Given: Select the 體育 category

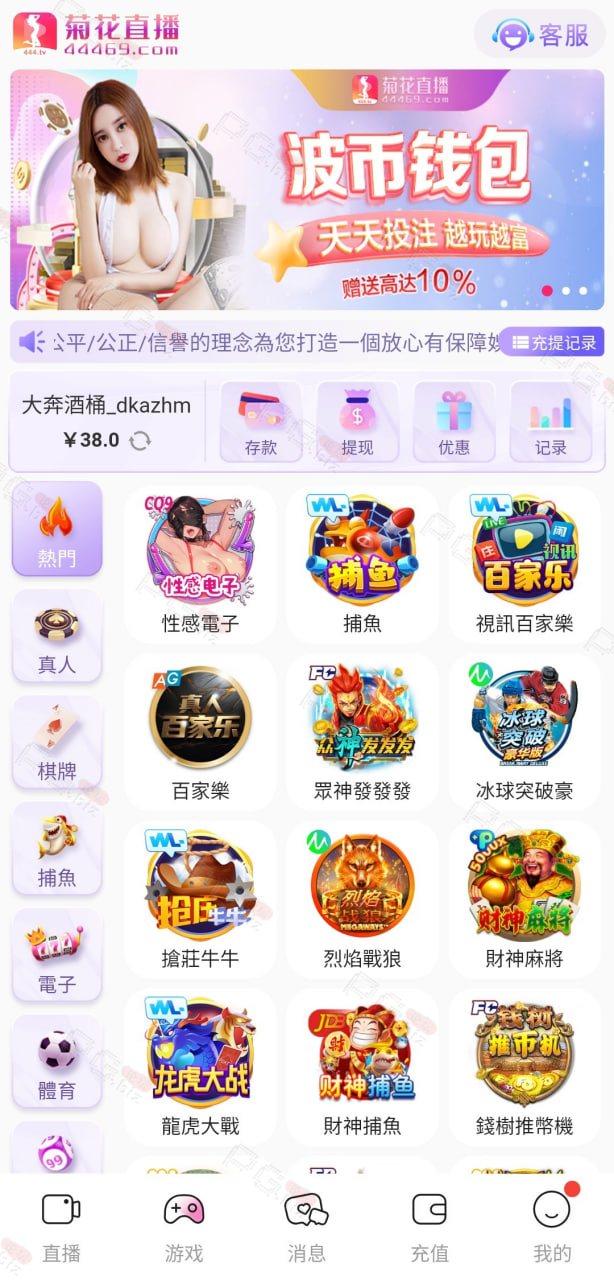Looking at the screenshot, I should 57,1062.
